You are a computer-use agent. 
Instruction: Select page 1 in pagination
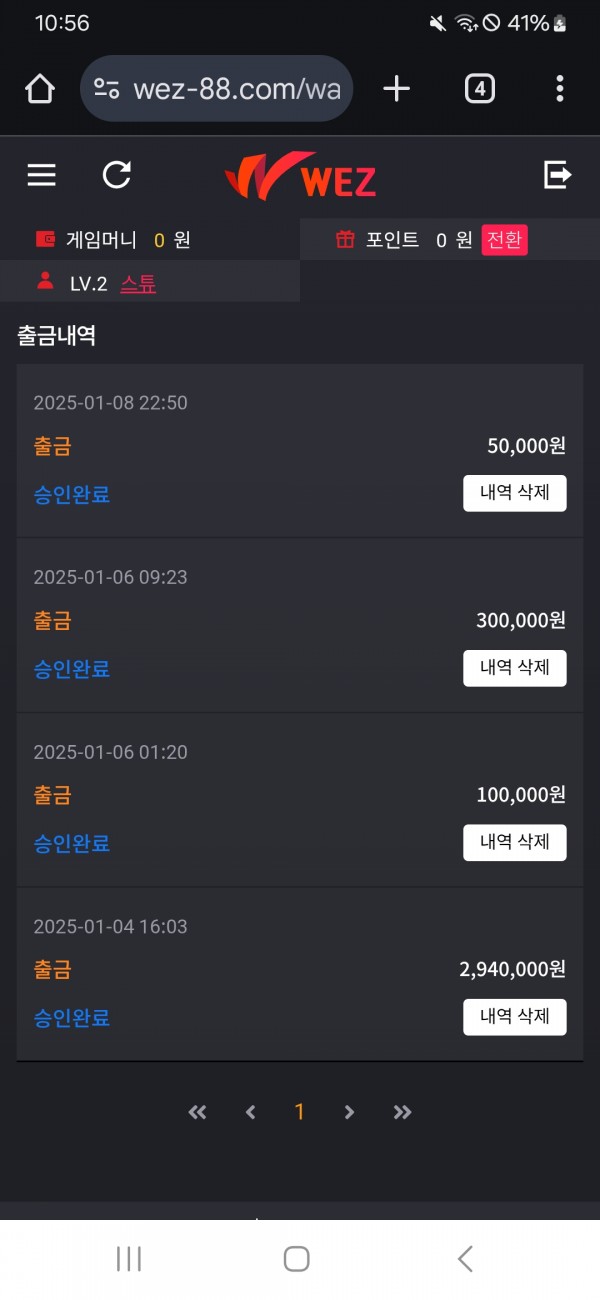click(299, 1112)
